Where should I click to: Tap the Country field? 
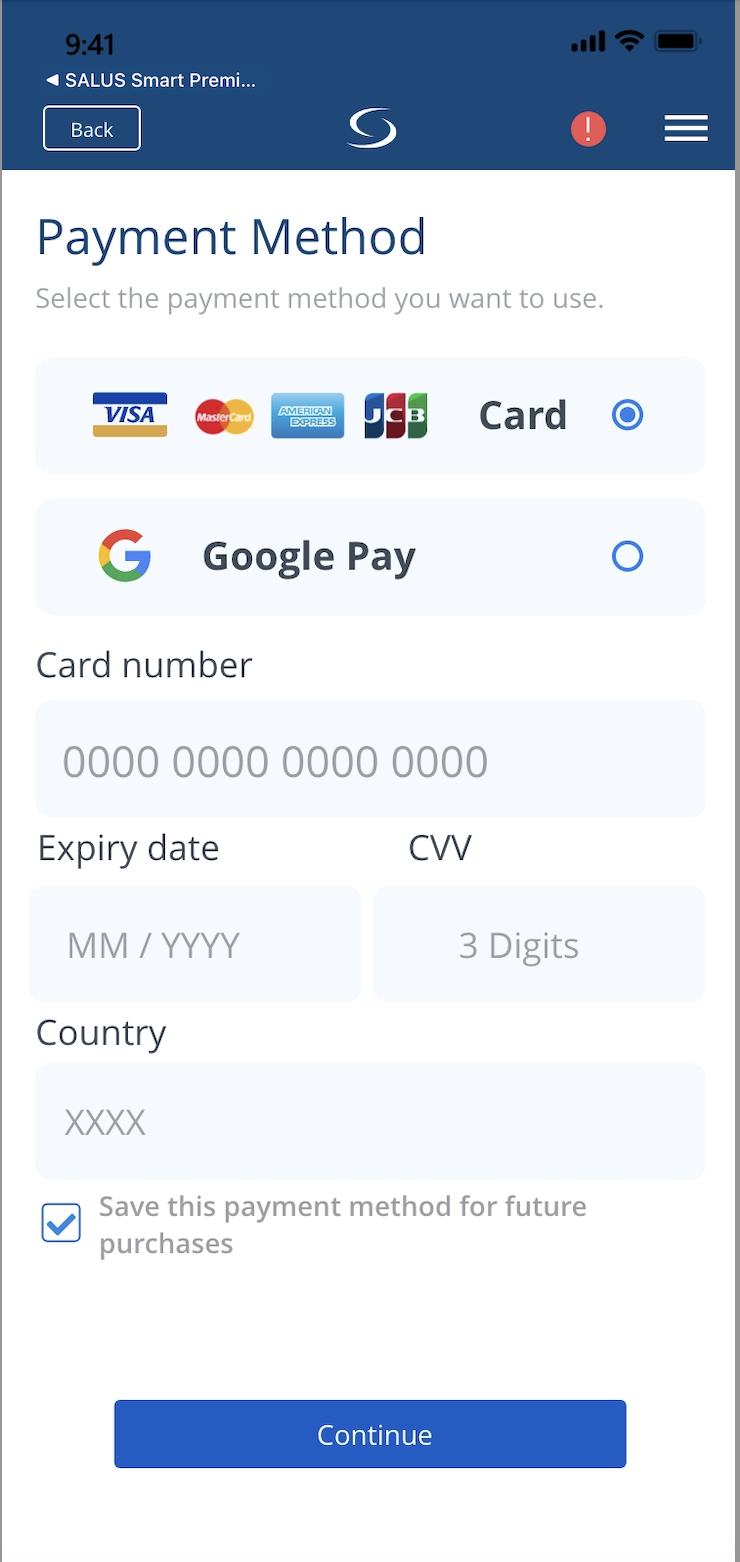(370, 1122)
